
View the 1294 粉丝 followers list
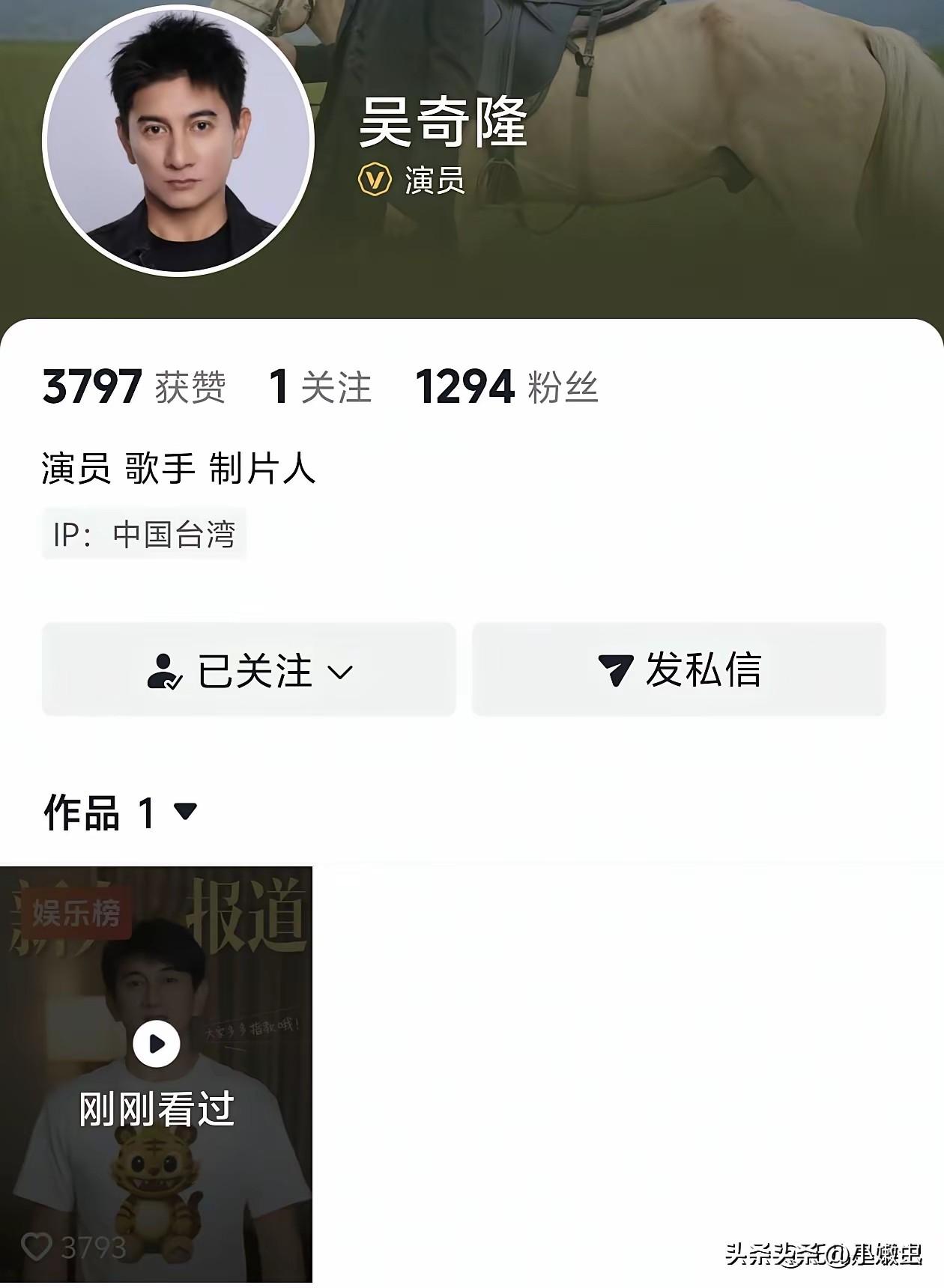point(506,386)
